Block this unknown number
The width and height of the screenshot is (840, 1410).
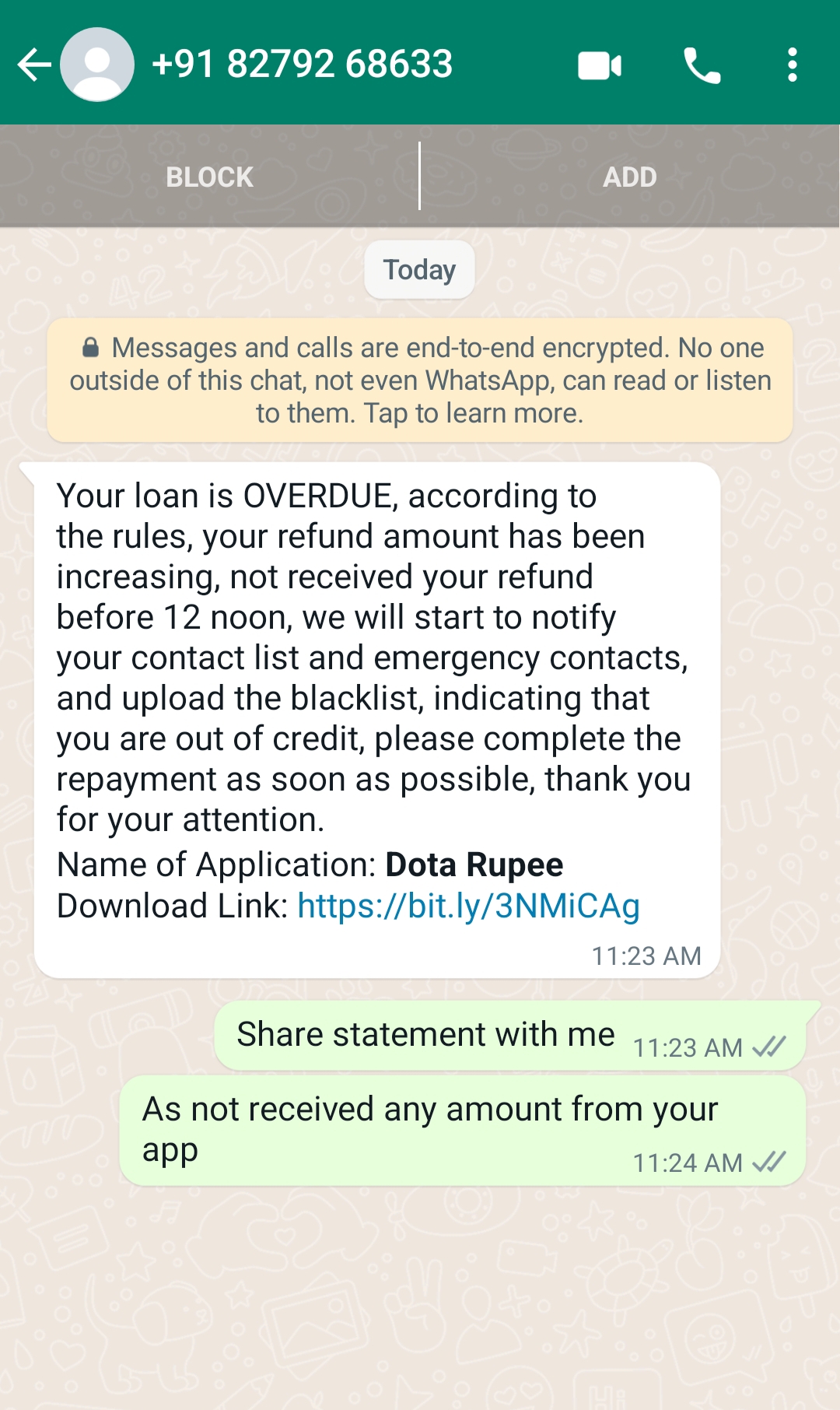(209, 177)
